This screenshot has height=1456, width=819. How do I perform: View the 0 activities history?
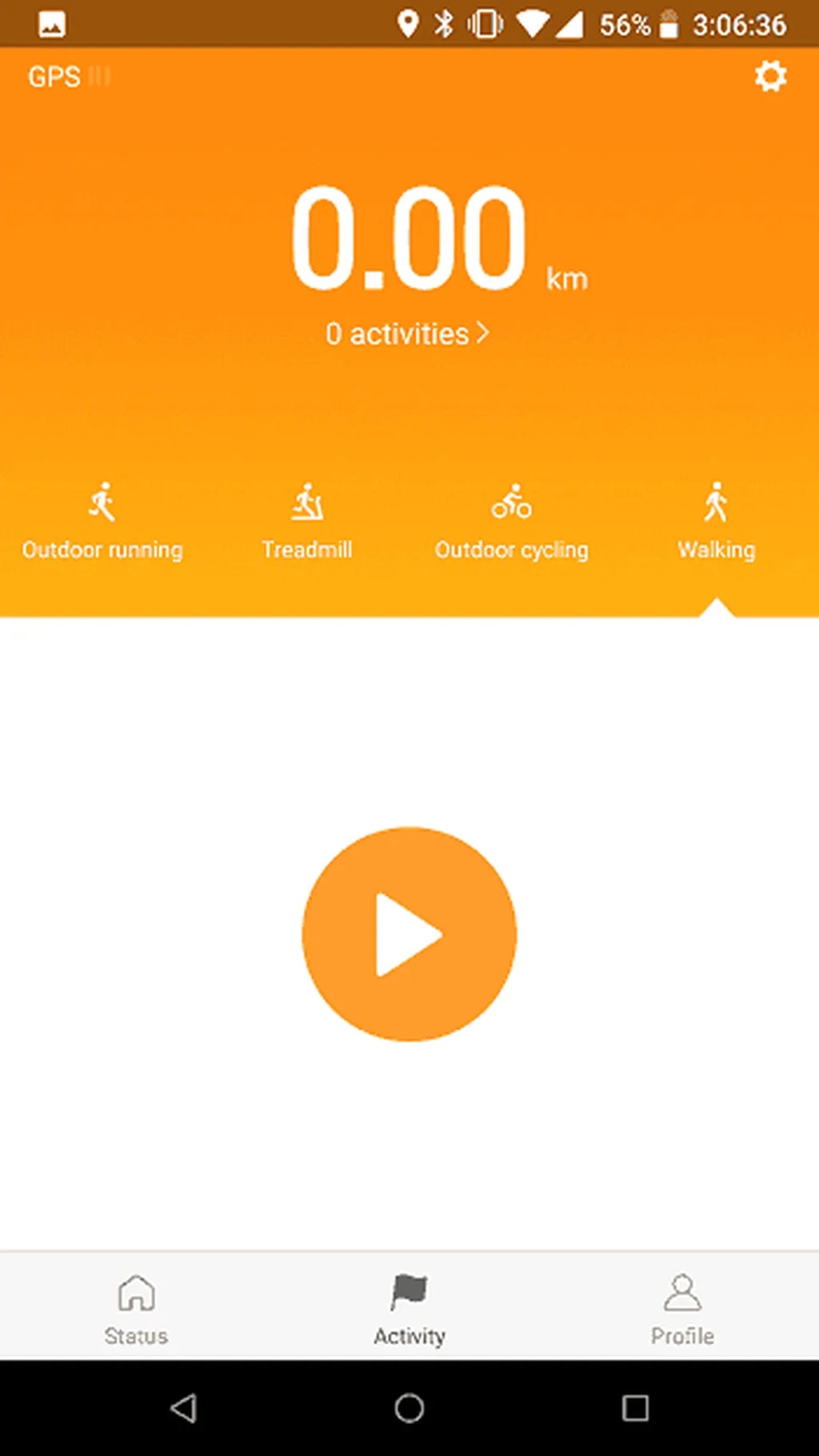tap(407, 334)
